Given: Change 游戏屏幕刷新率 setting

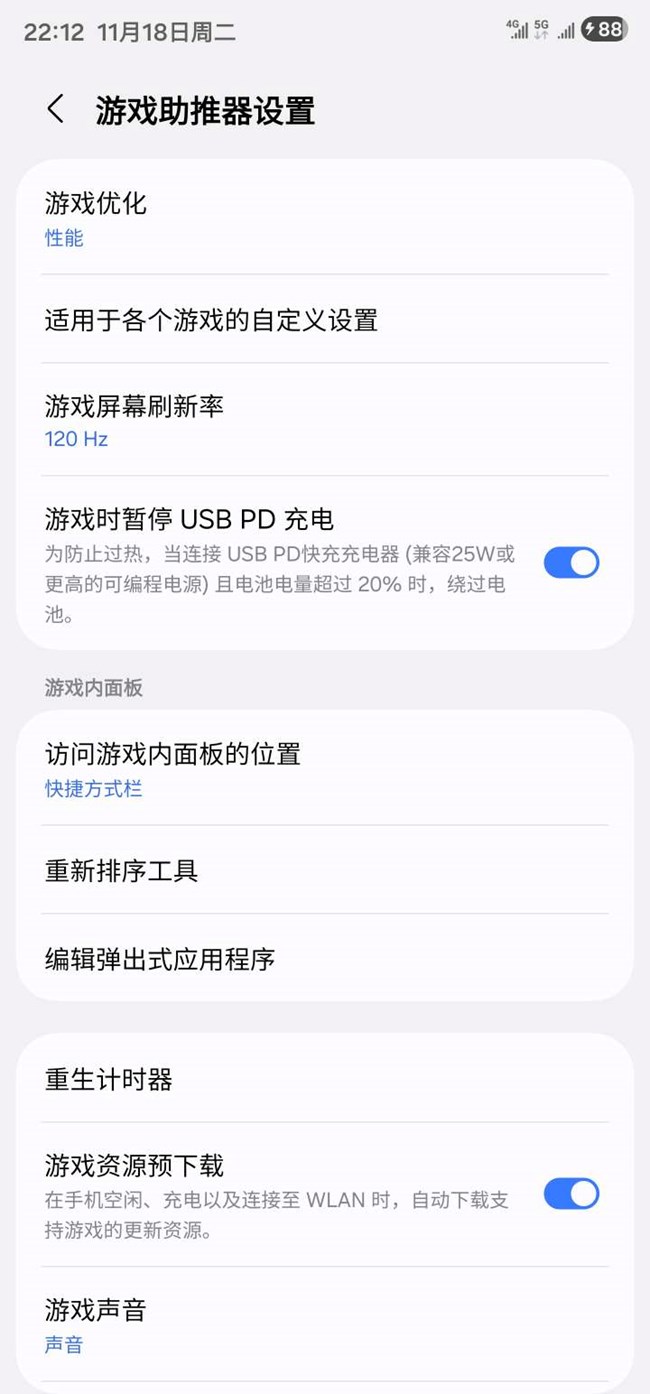Looking at the screenshot, I should tap(324, 420).
